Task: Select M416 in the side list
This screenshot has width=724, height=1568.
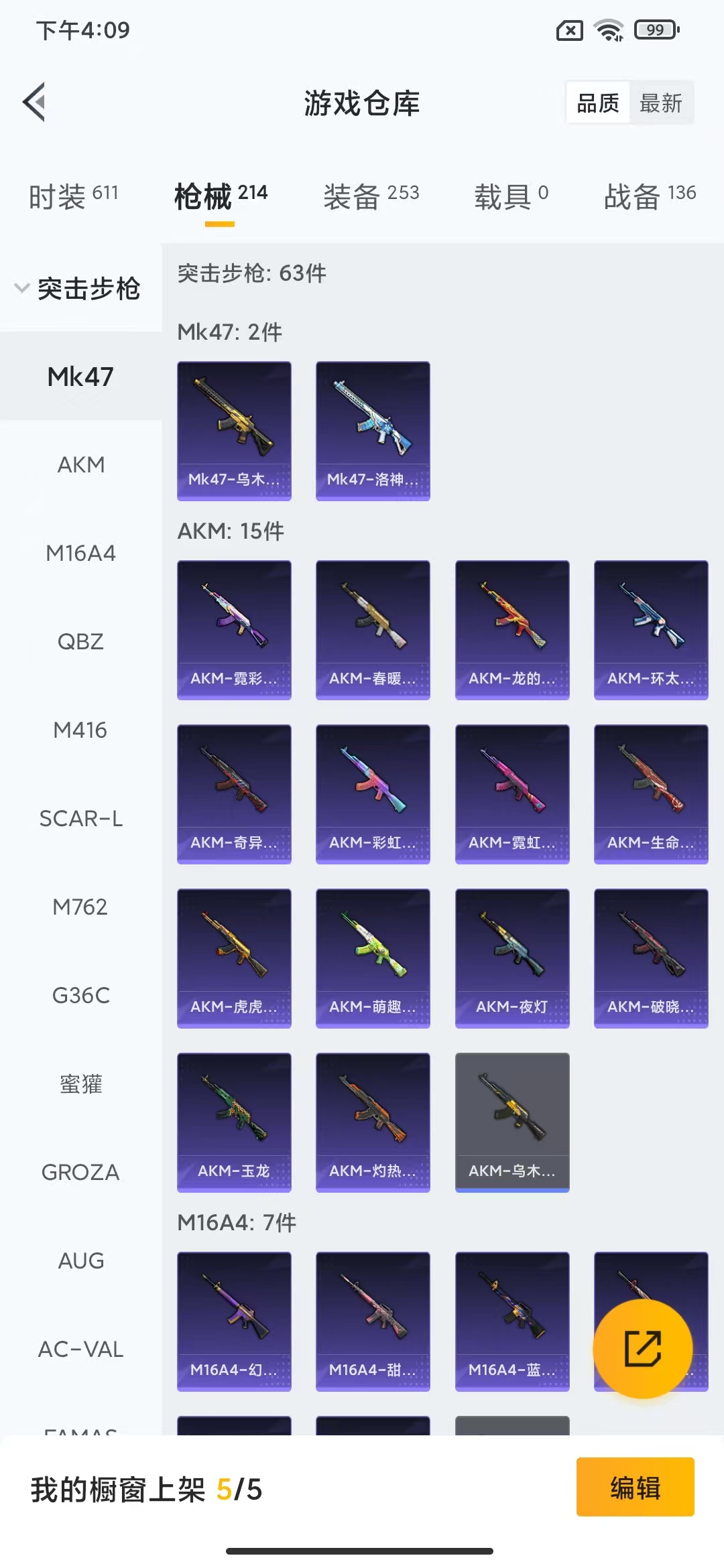Action: (x=80, y=730)
